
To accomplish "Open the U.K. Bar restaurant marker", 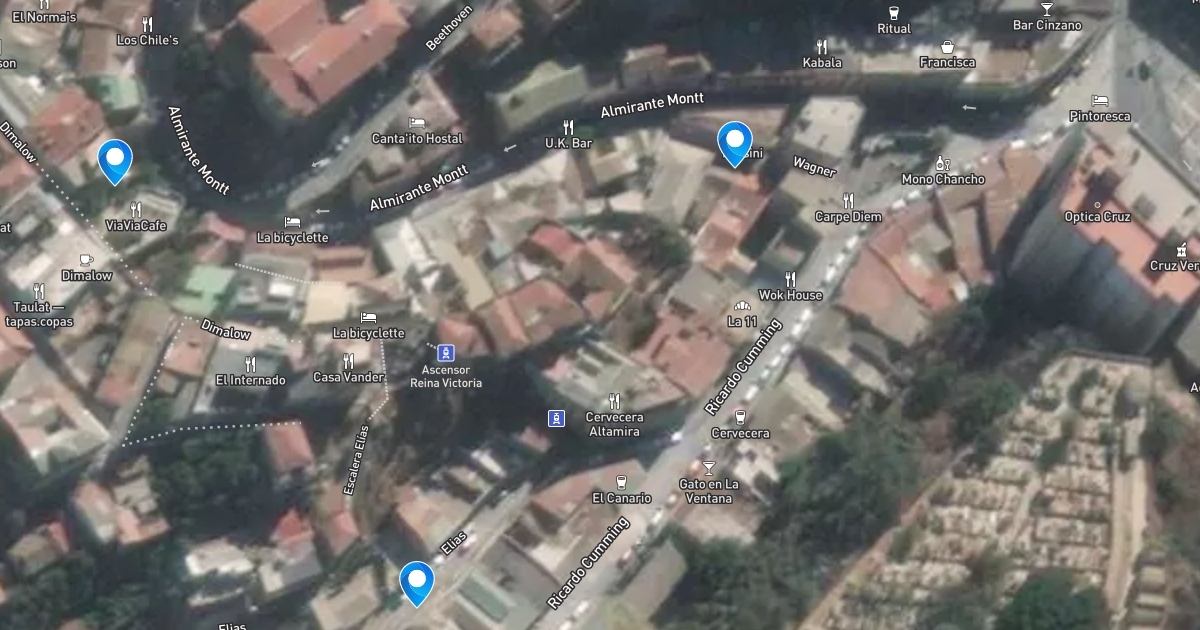I will click(x=568, y=127).
